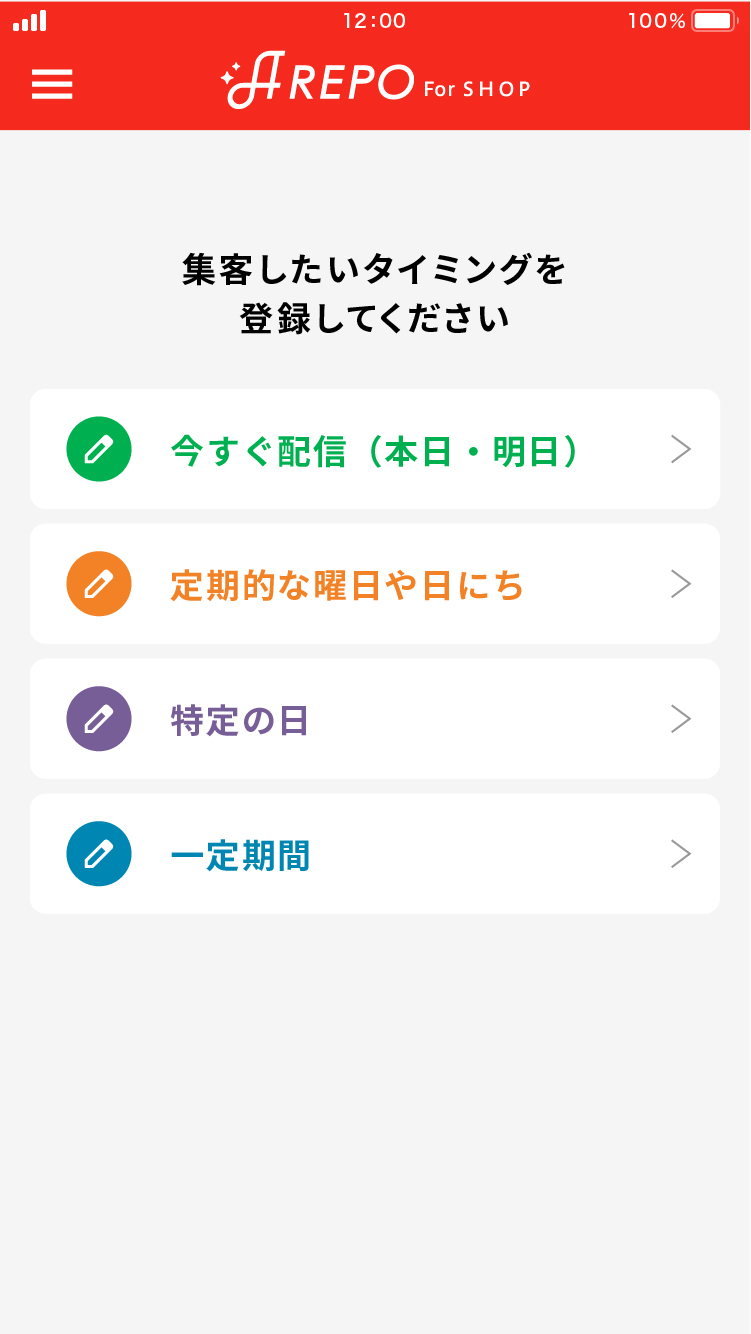Click the purple pencil icon for 特定の日
The image size is (751, 1334).
98,719
